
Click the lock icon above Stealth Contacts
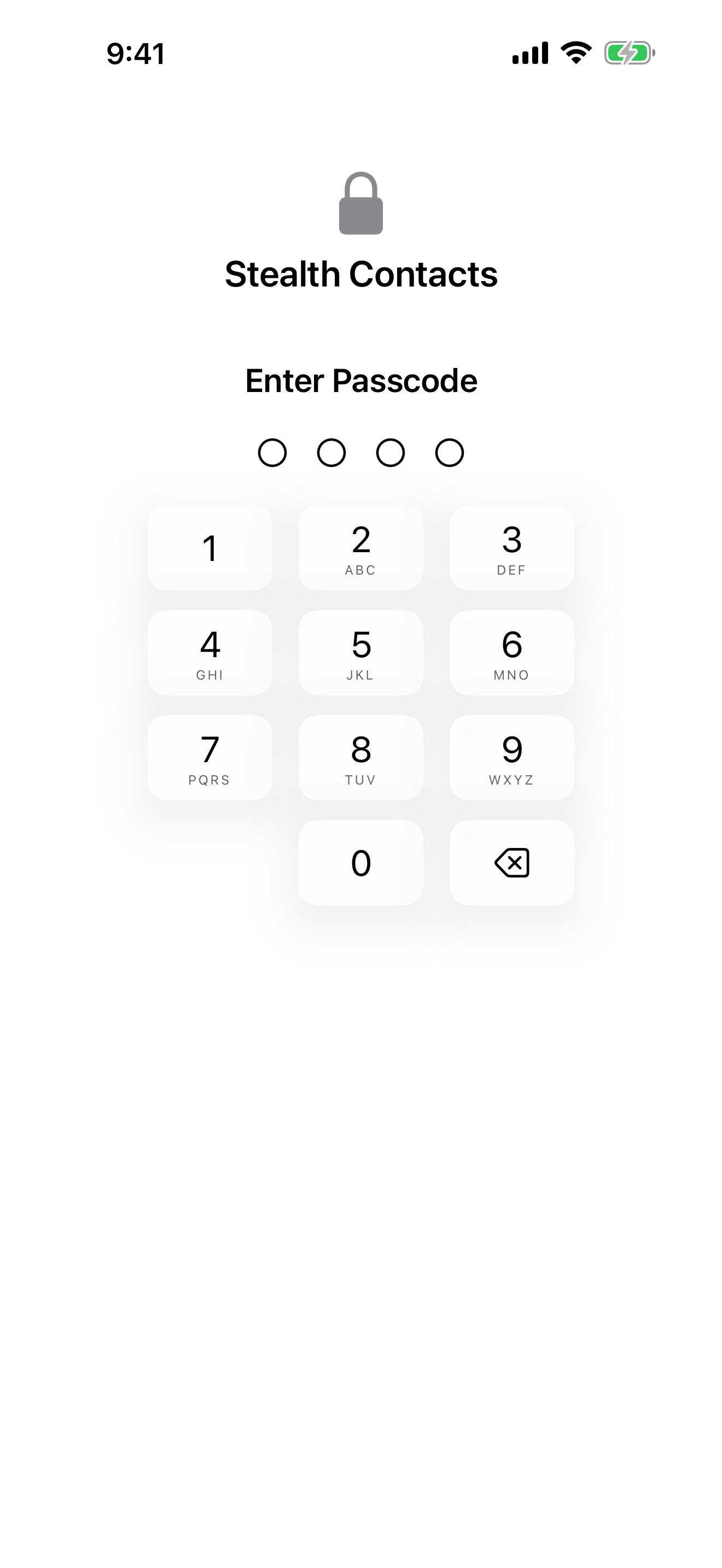click(360, 204)
